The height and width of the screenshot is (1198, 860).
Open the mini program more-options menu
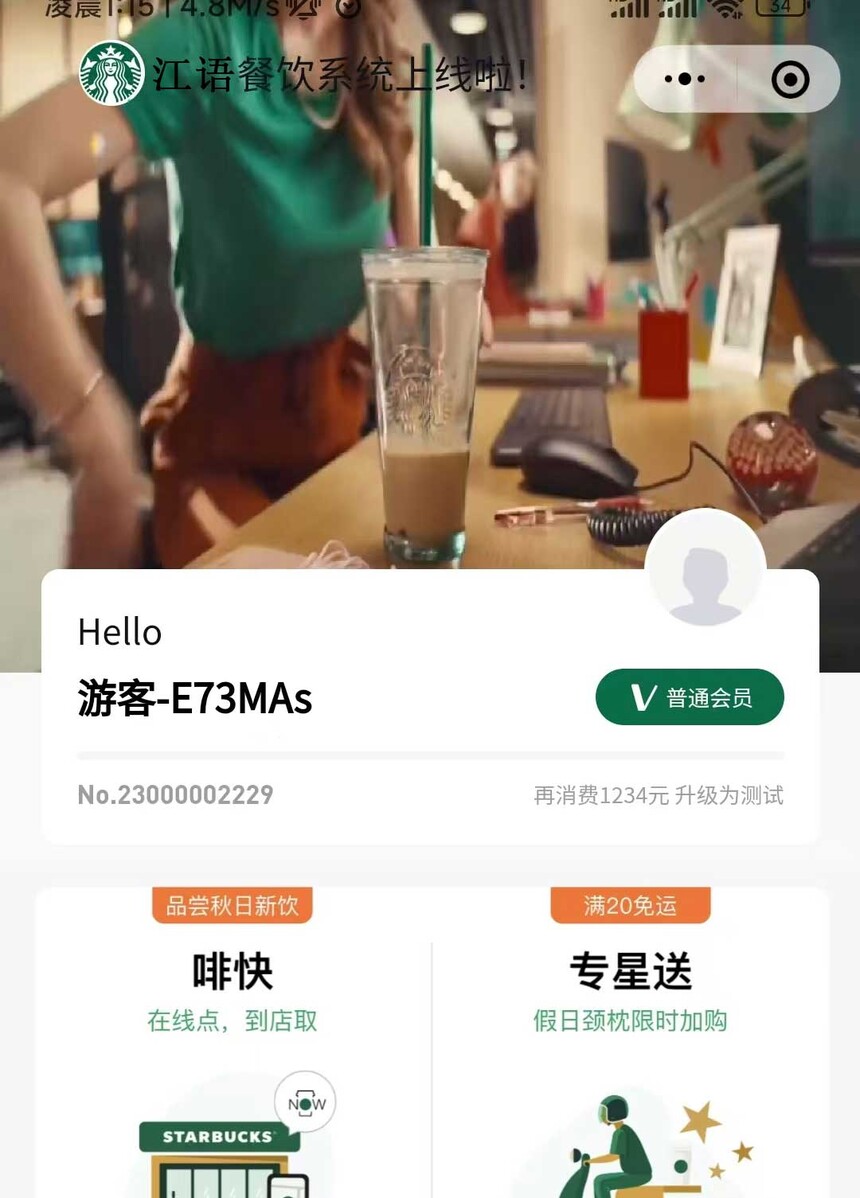point(685,79)
